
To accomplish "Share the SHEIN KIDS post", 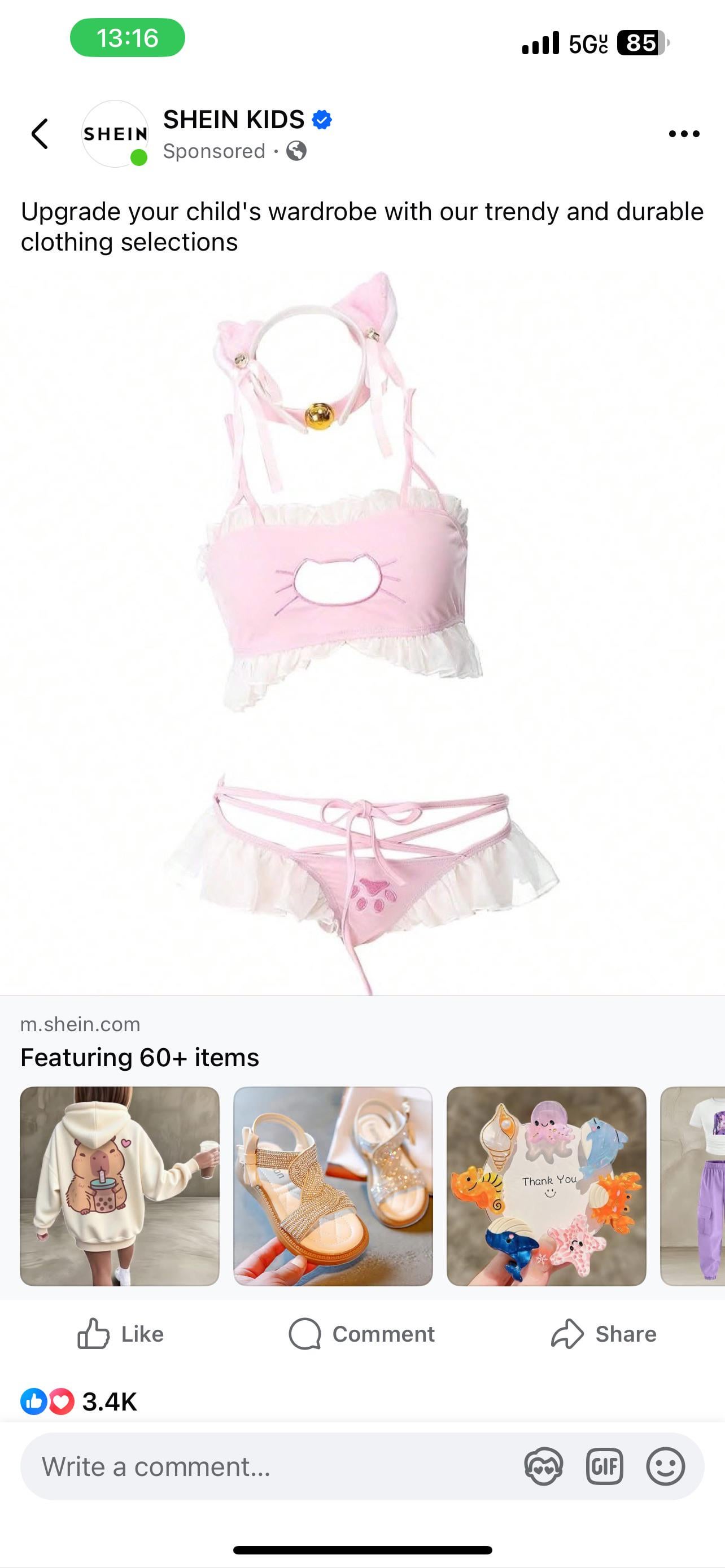I will tap(604, 1334).
